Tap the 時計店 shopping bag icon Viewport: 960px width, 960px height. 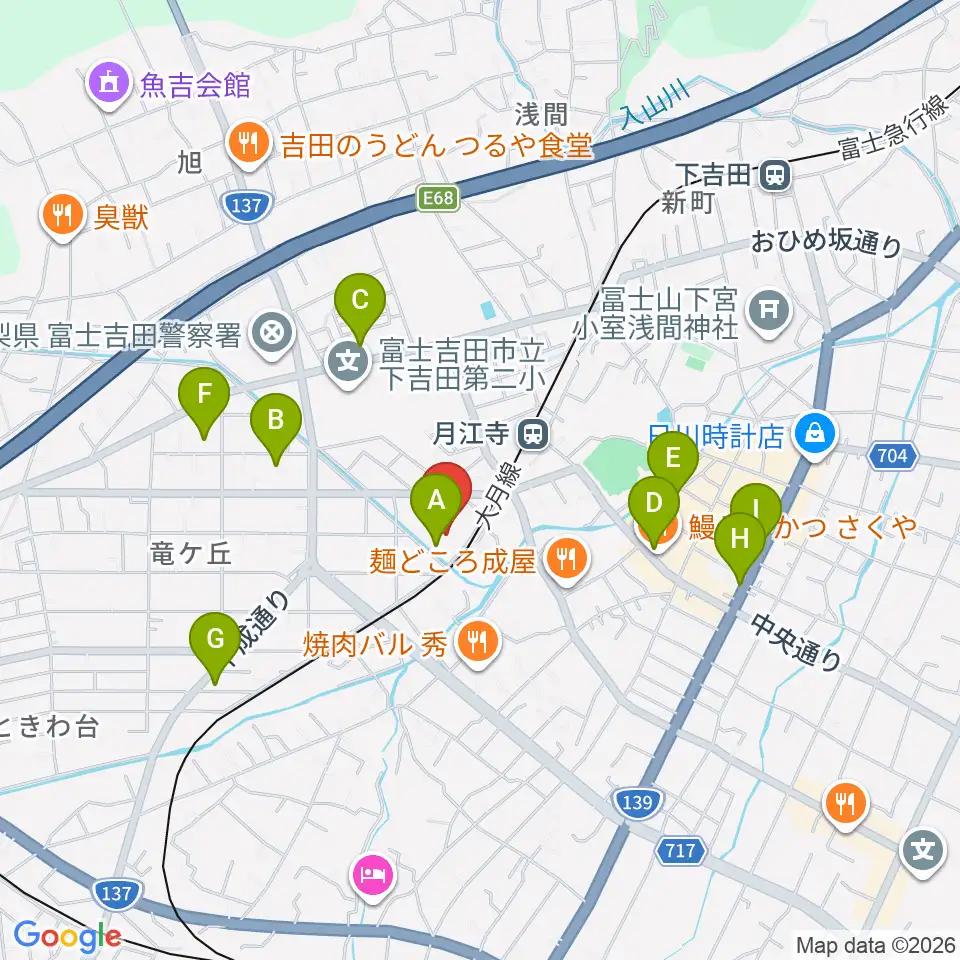coord(815,436)
